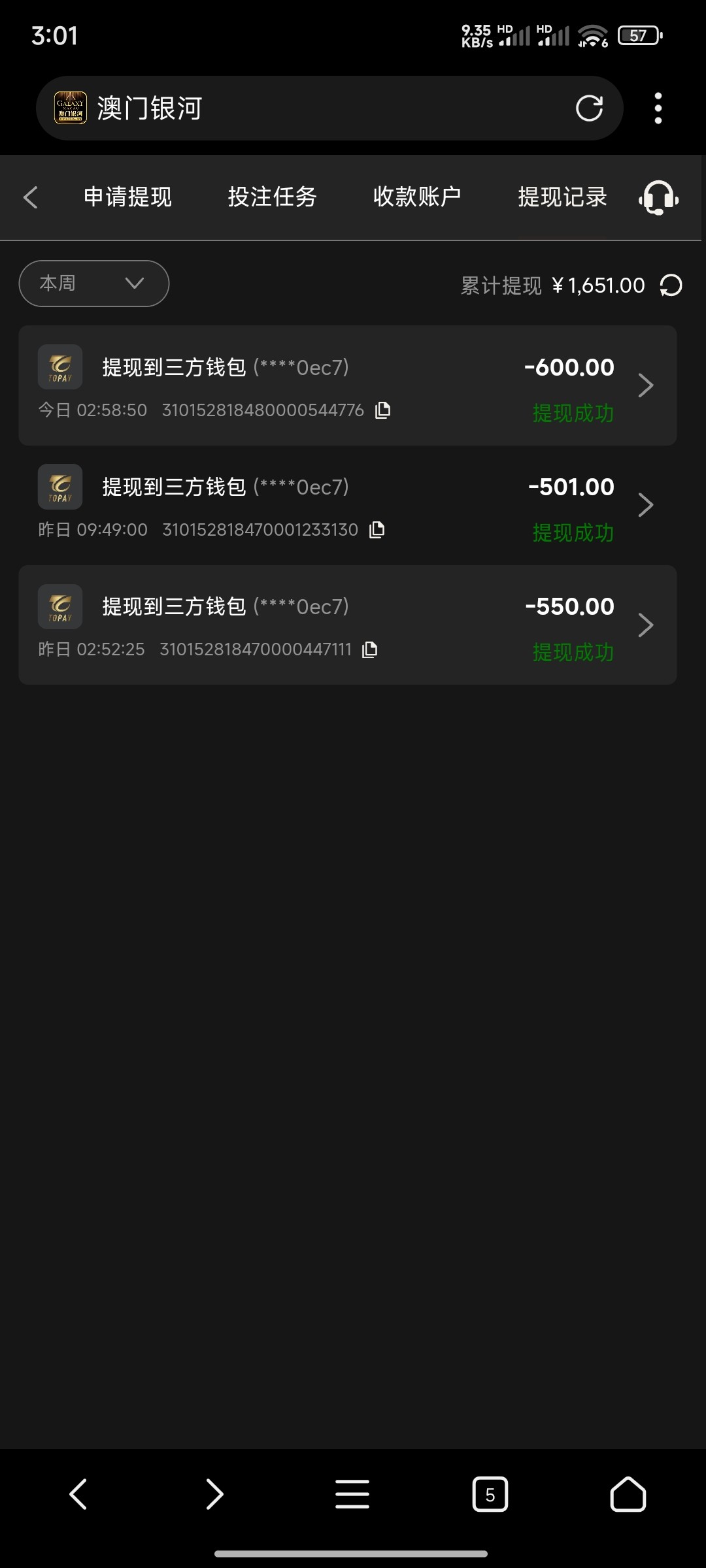
Task: Refresh the 累计提现 total amount
Action: [x=671, y=286]
